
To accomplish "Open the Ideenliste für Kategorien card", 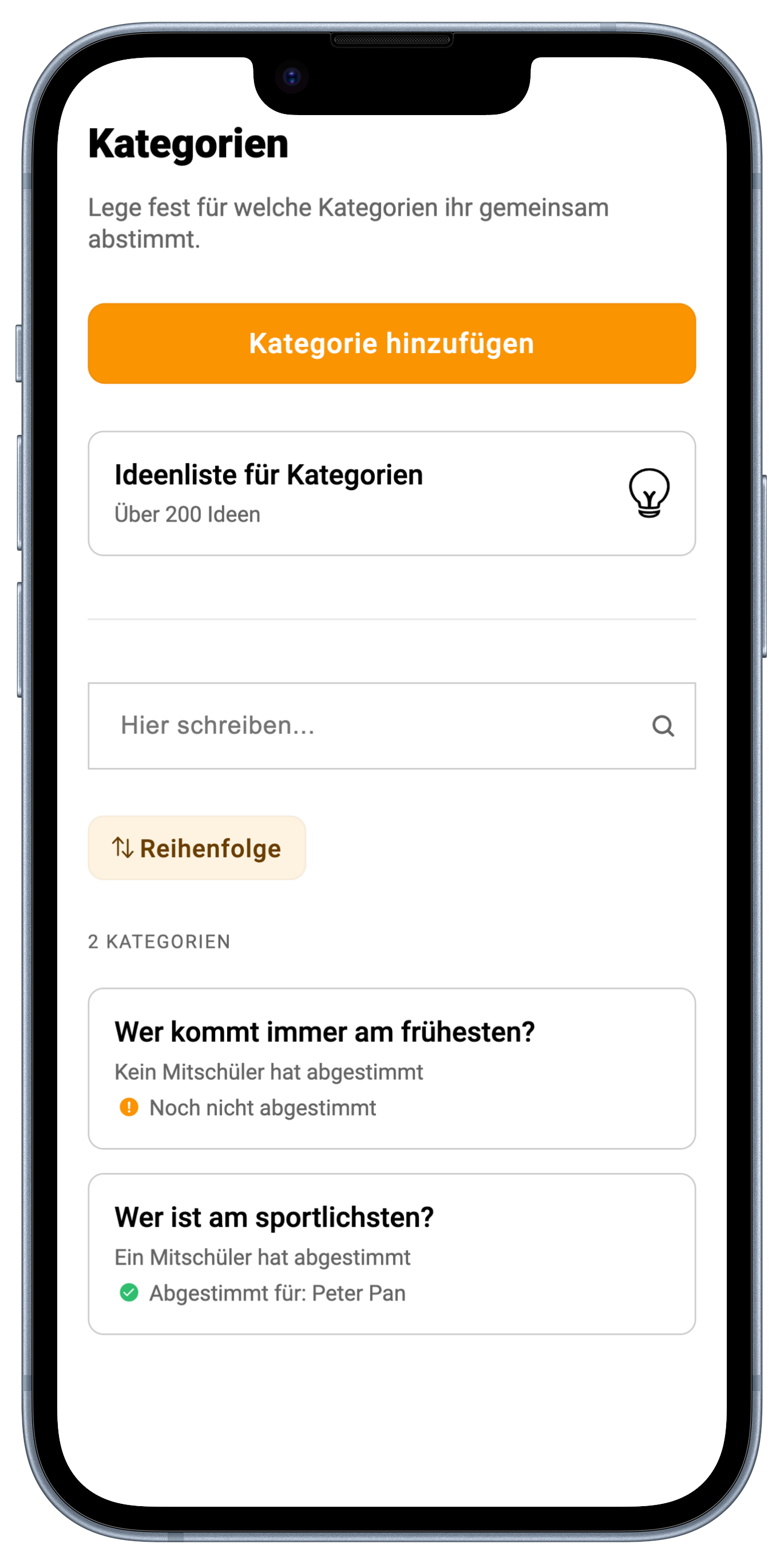I will coord(391,493).
